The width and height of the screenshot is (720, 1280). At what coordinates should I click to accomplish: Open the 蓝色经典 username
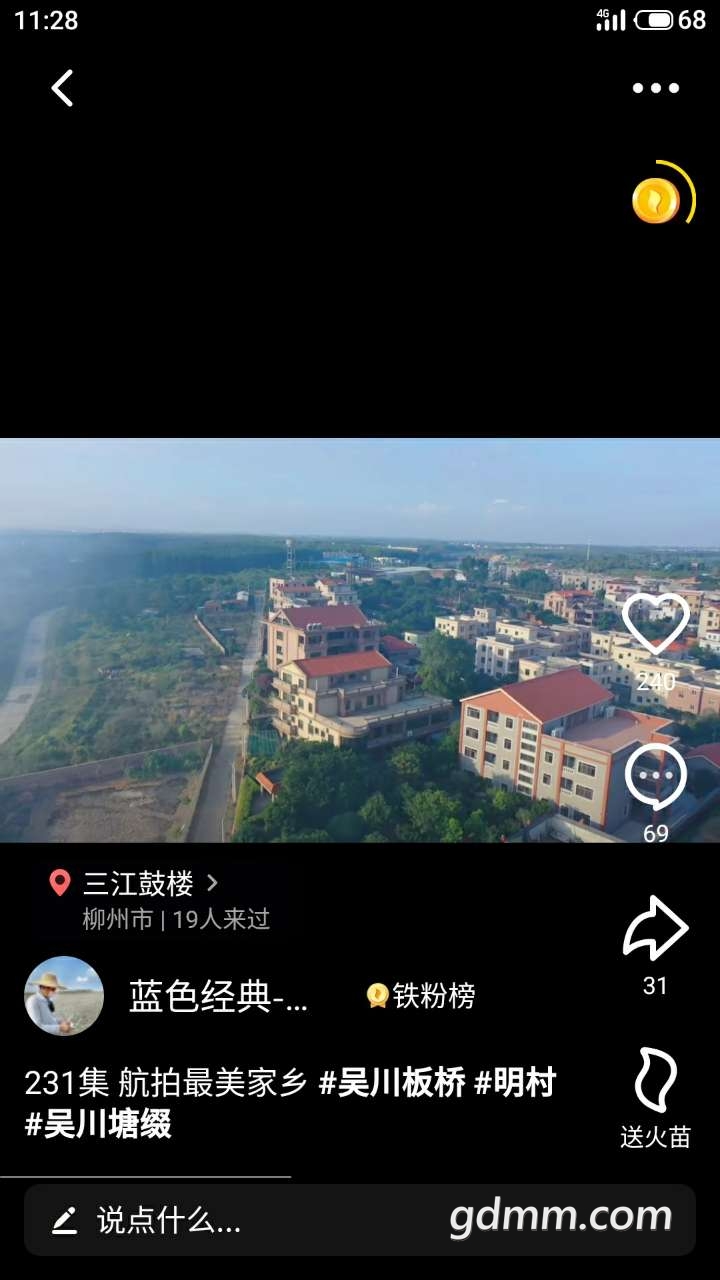[218, 996]
